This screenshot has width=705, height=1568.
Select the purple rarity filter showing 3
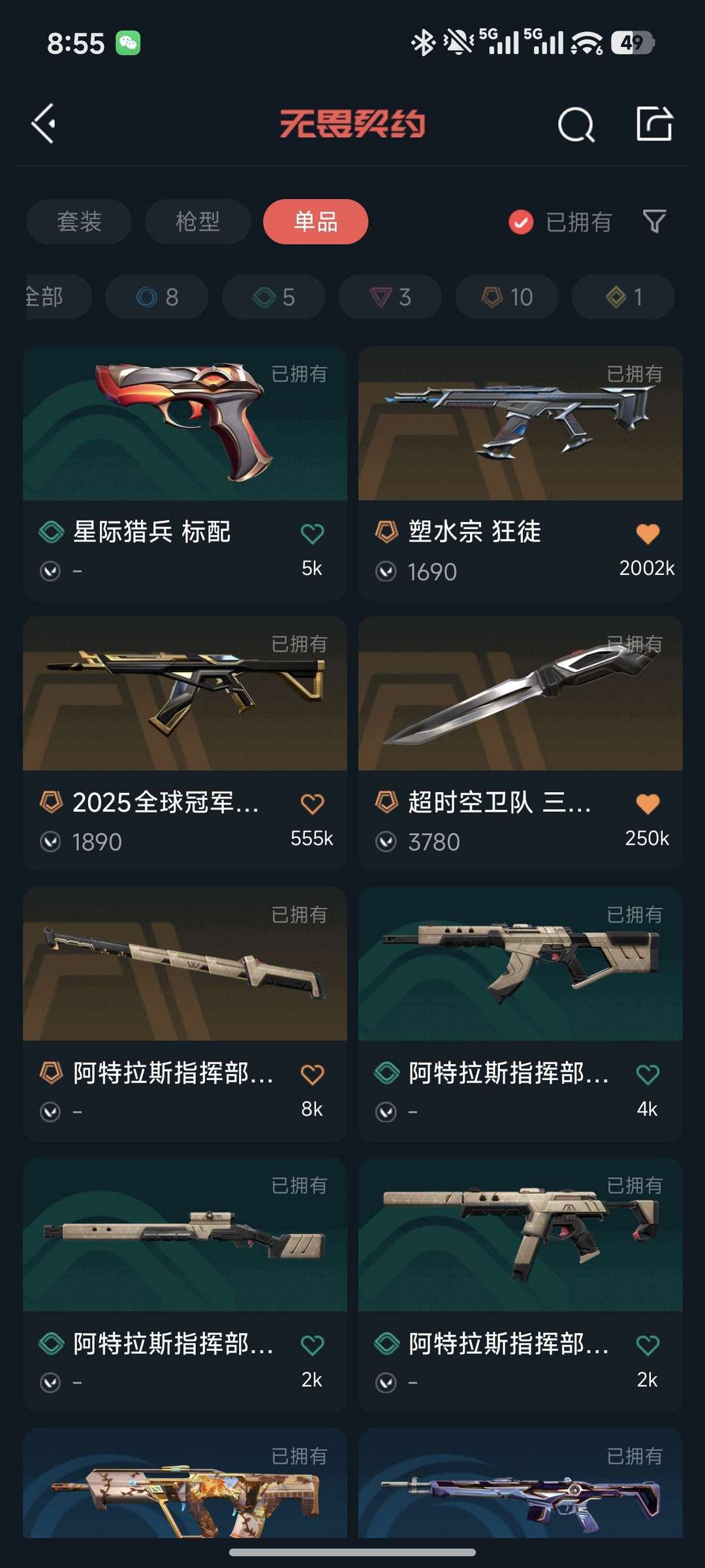pos(389,297)
